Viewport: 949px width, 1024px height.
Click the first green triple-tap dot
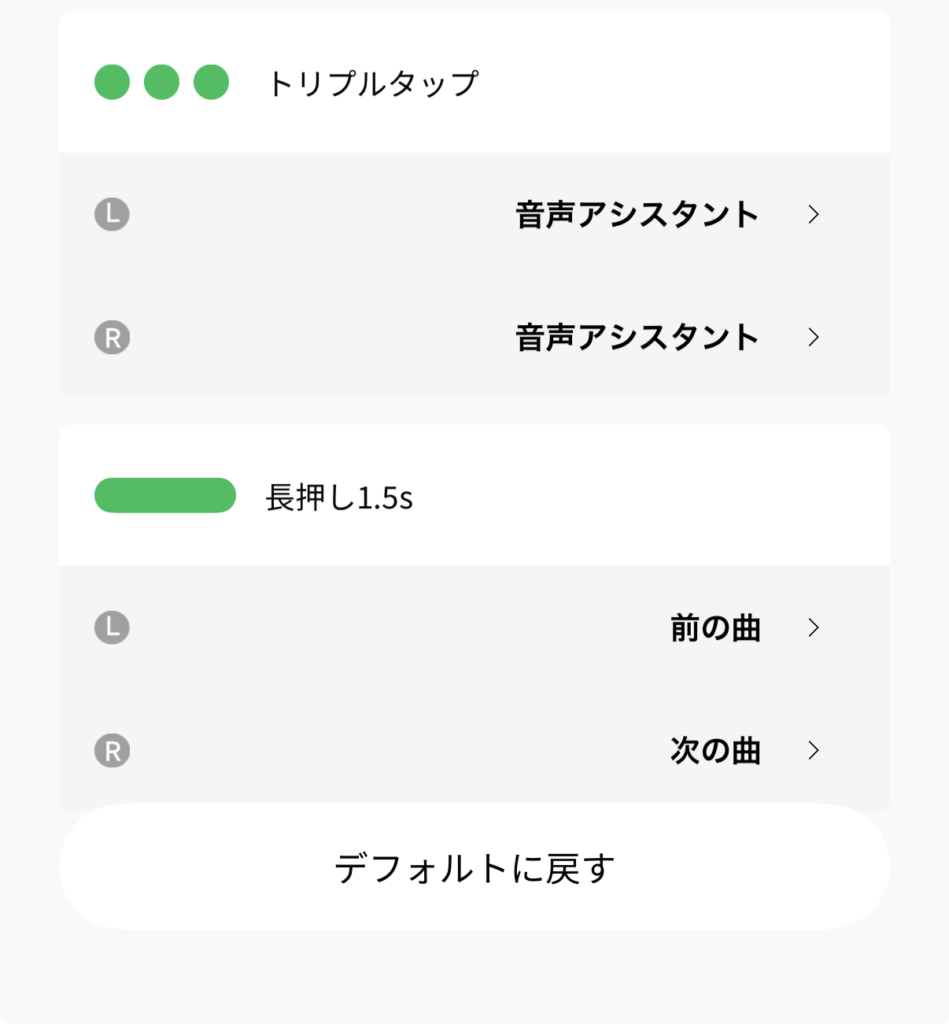[110, 82]
